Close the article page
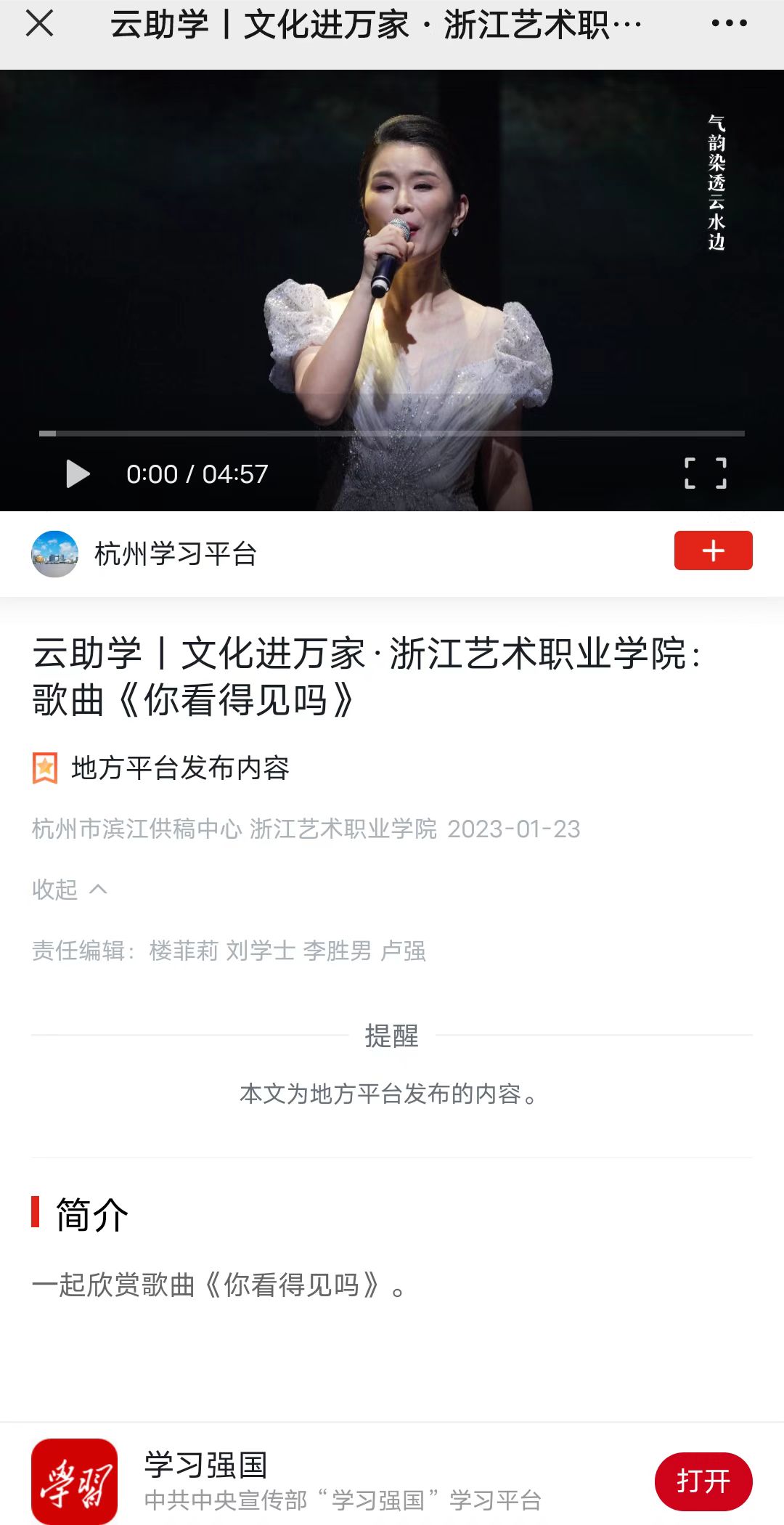This screenshot has height=1525, width=784. click(40, 23)
